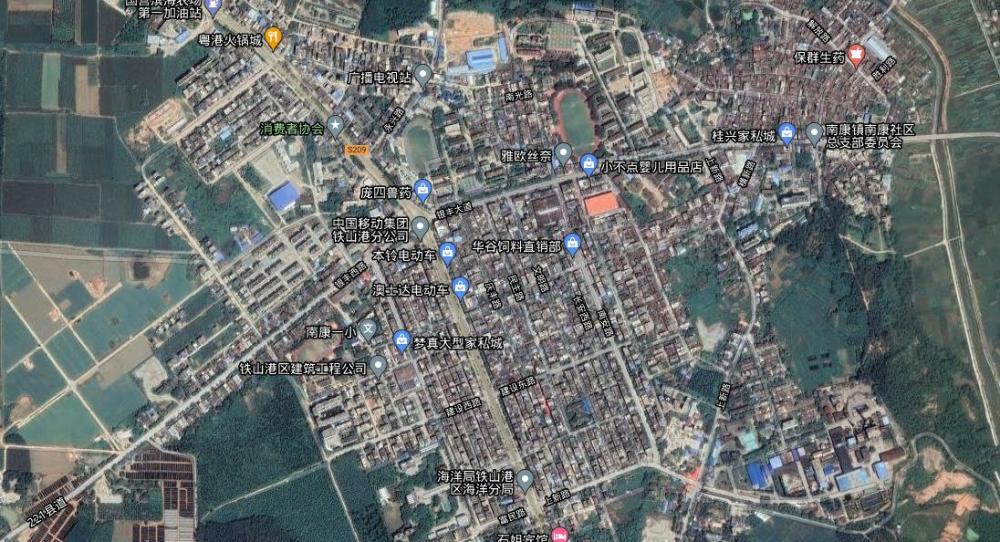Open the 庞四兽药 shop marker
This screenshot has height=542, width=1000.
pyautogui.click(x=423, y=189)
